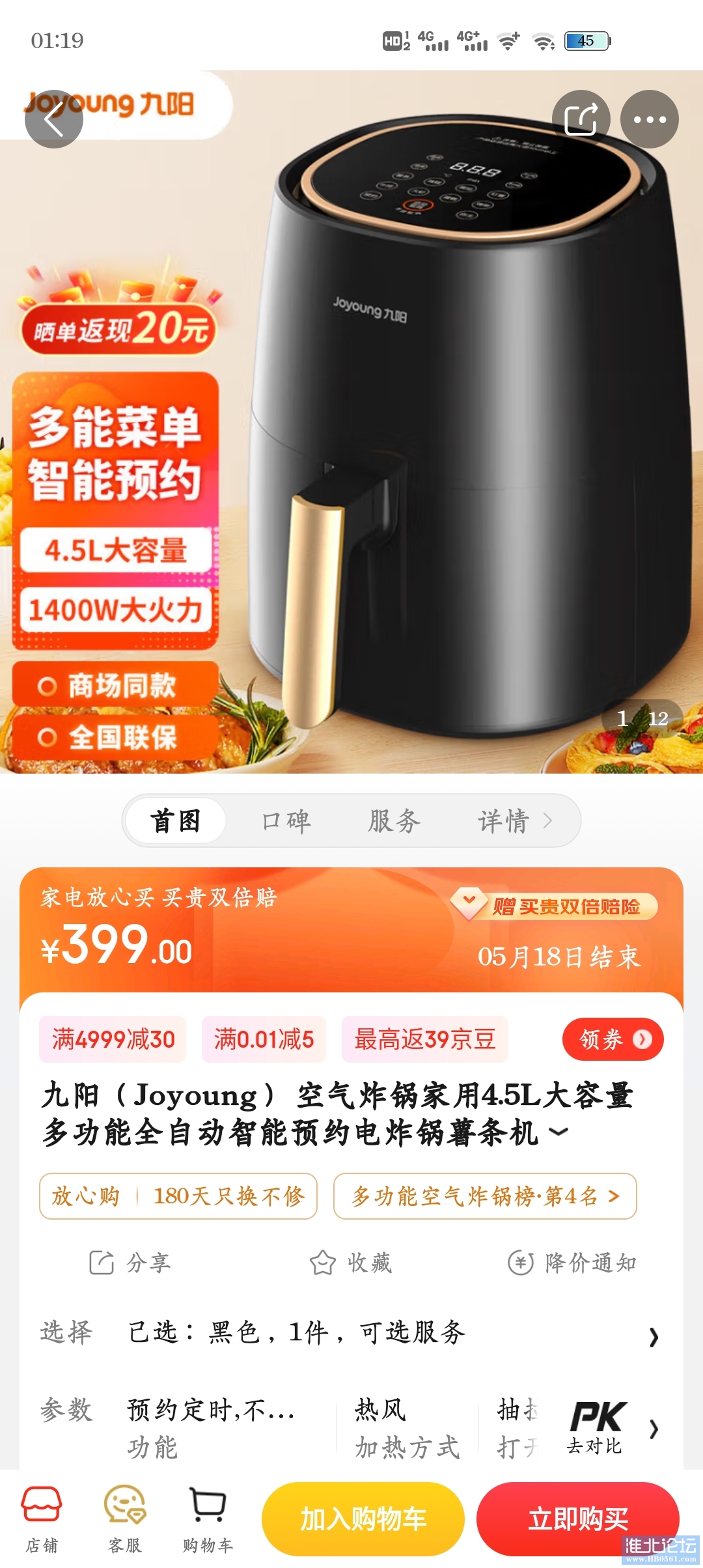
Task: Add product to favorites with 收藏
Action: (351, 1263)
